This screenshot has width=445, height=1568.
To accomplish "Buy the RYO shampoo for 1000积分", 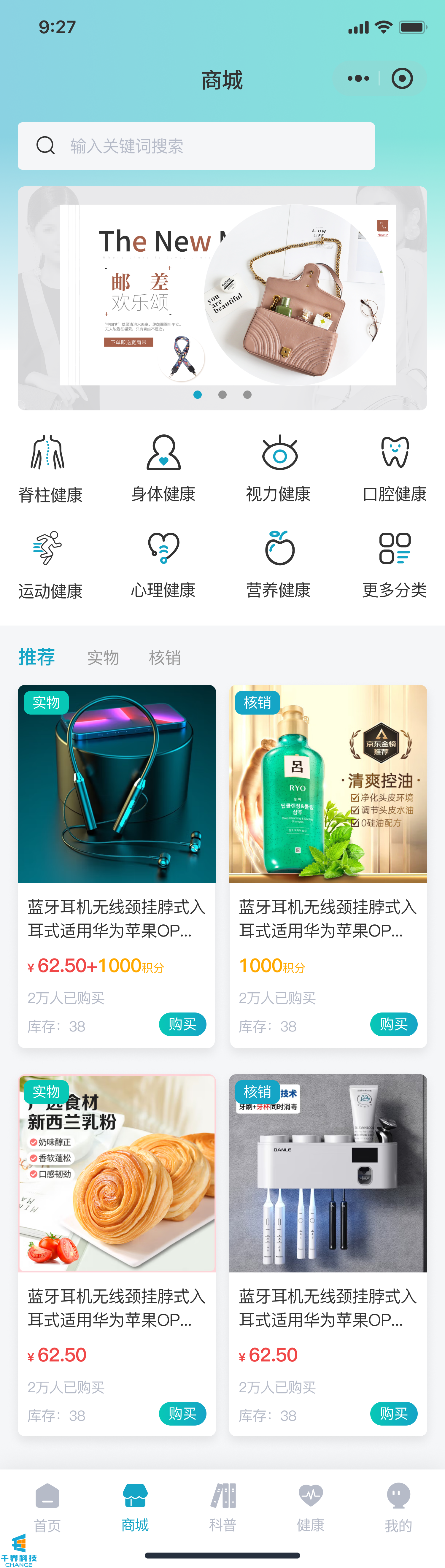I will coord(393,1024).
